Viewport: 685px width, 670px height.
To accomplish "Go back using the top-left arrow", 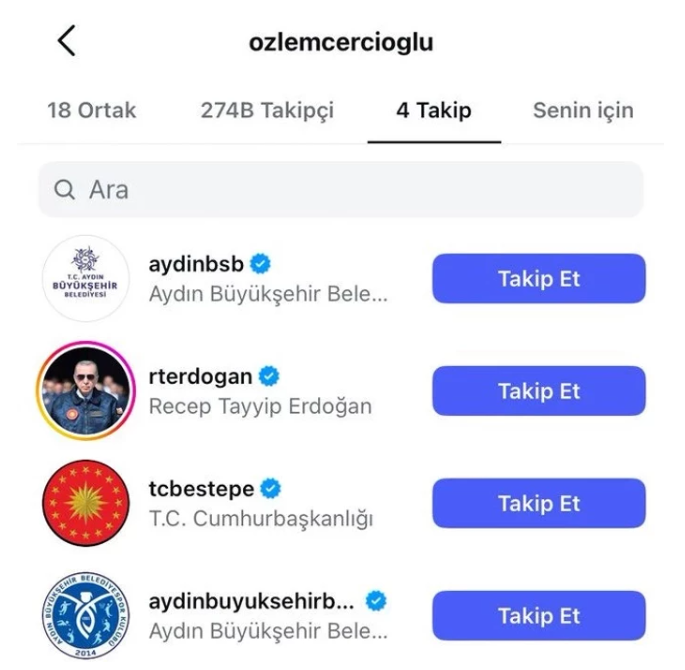I will click(66, 42).
